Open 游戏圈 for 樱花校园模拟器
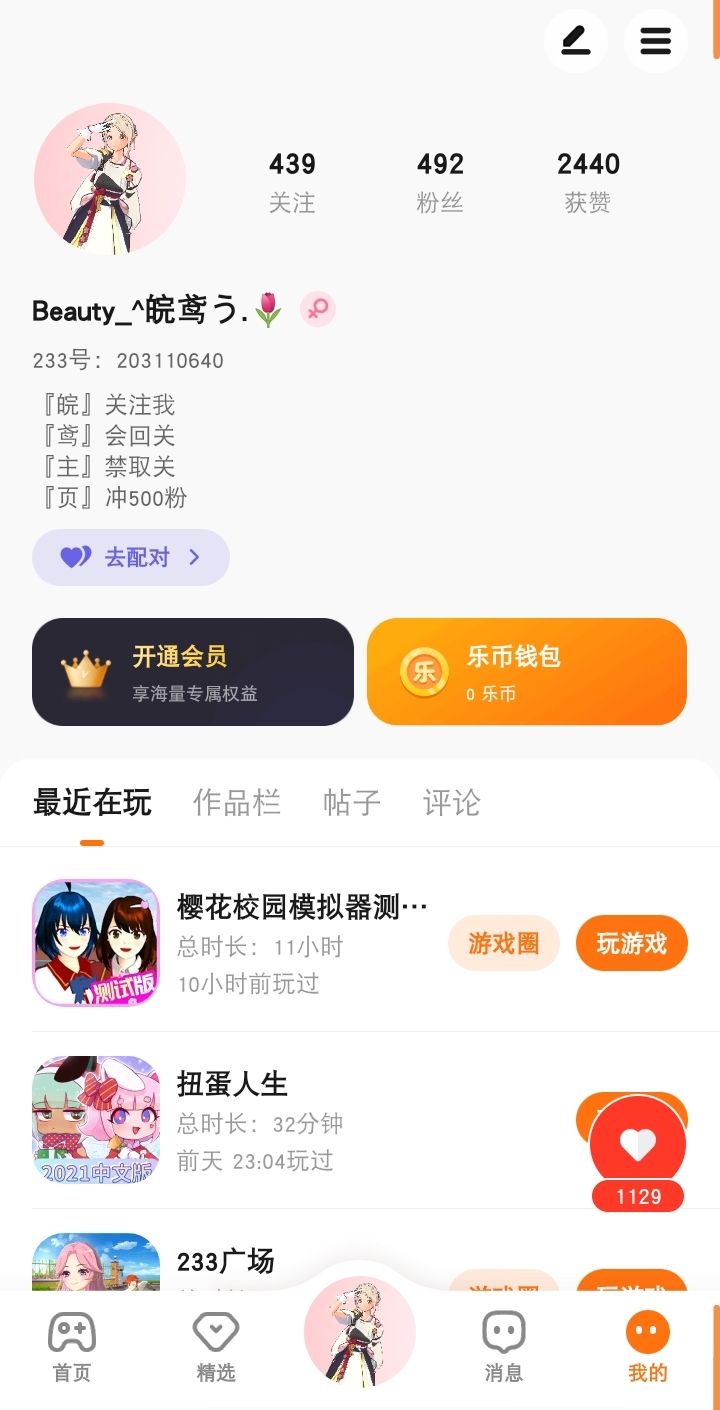The image size is (720, 1410). [x=503, y=943]
